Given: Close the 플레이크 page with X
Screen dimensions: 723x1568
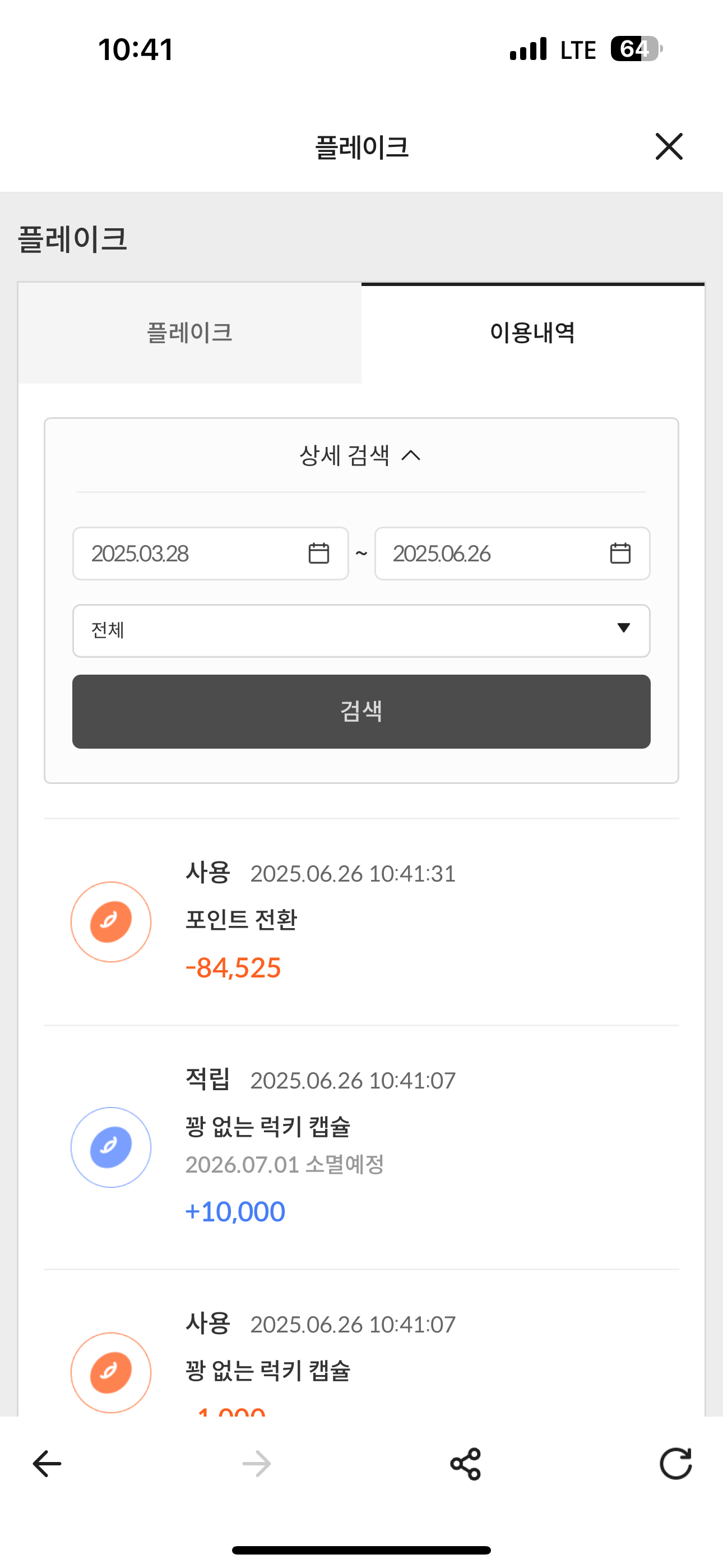Looking at the screenshot, I should (669, 147).
